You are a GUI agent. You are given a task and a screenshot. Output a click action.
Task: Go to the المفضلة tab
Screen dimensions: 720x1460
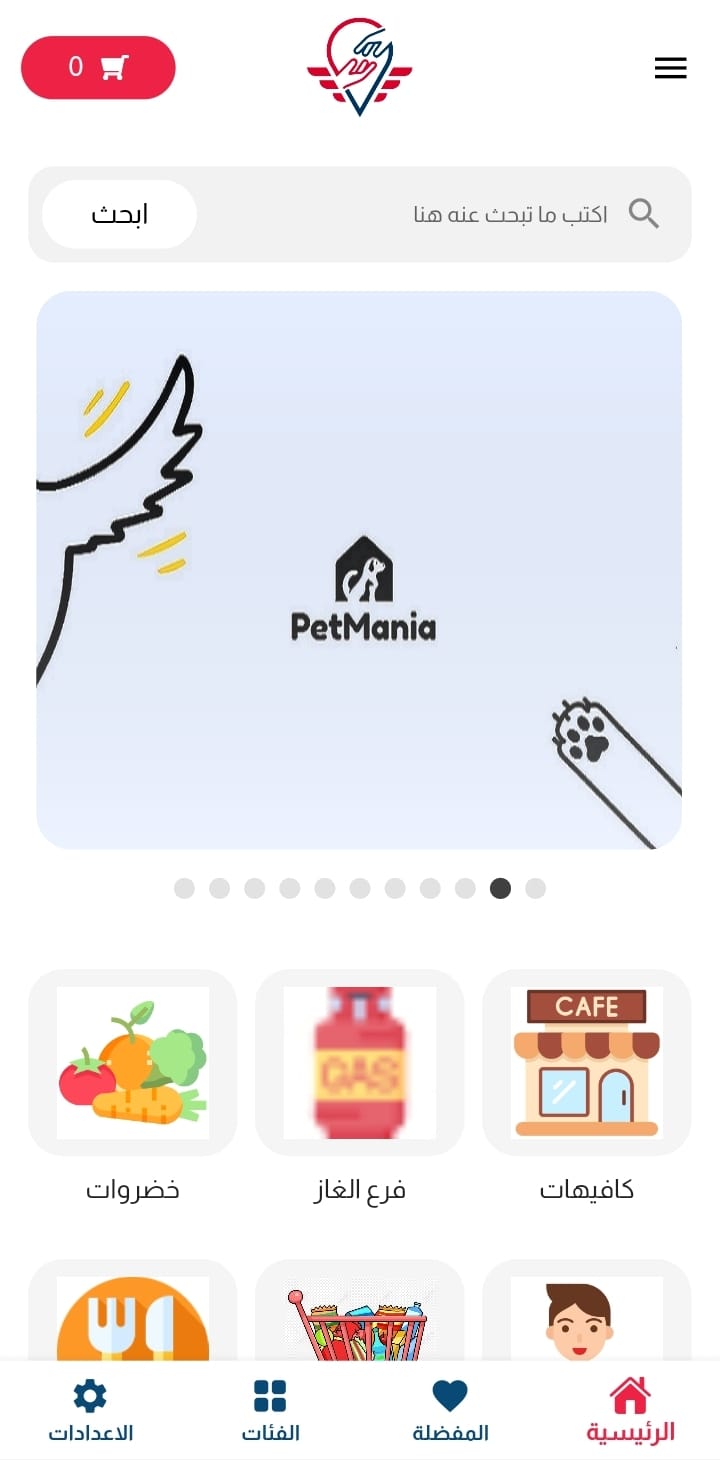450,1410
